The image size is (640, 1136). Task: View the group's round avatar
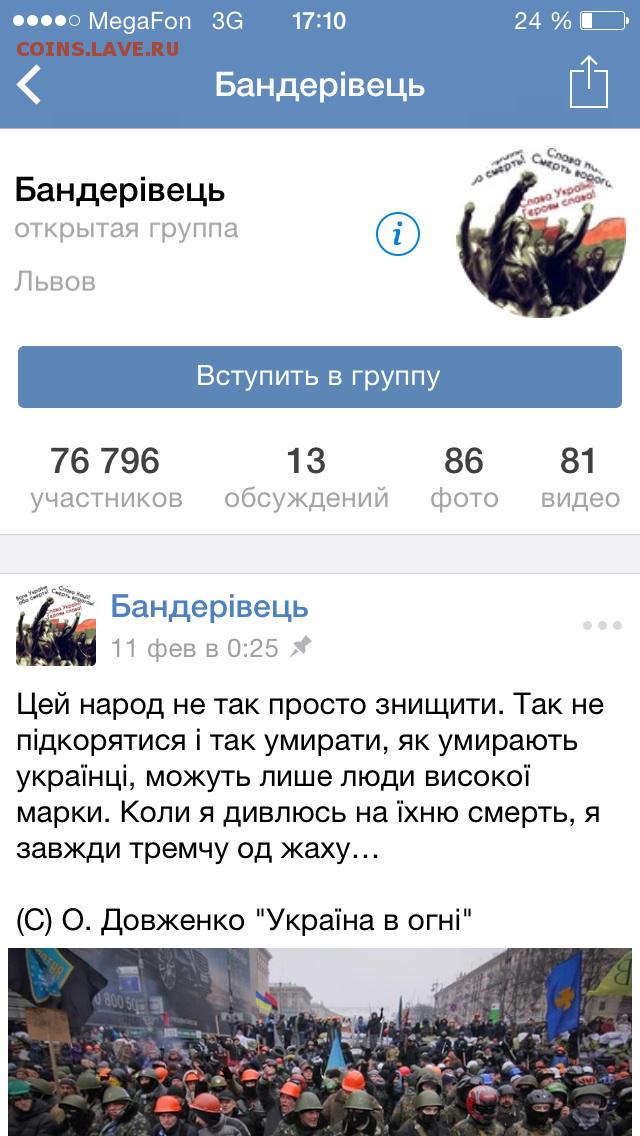pos(543,233)
